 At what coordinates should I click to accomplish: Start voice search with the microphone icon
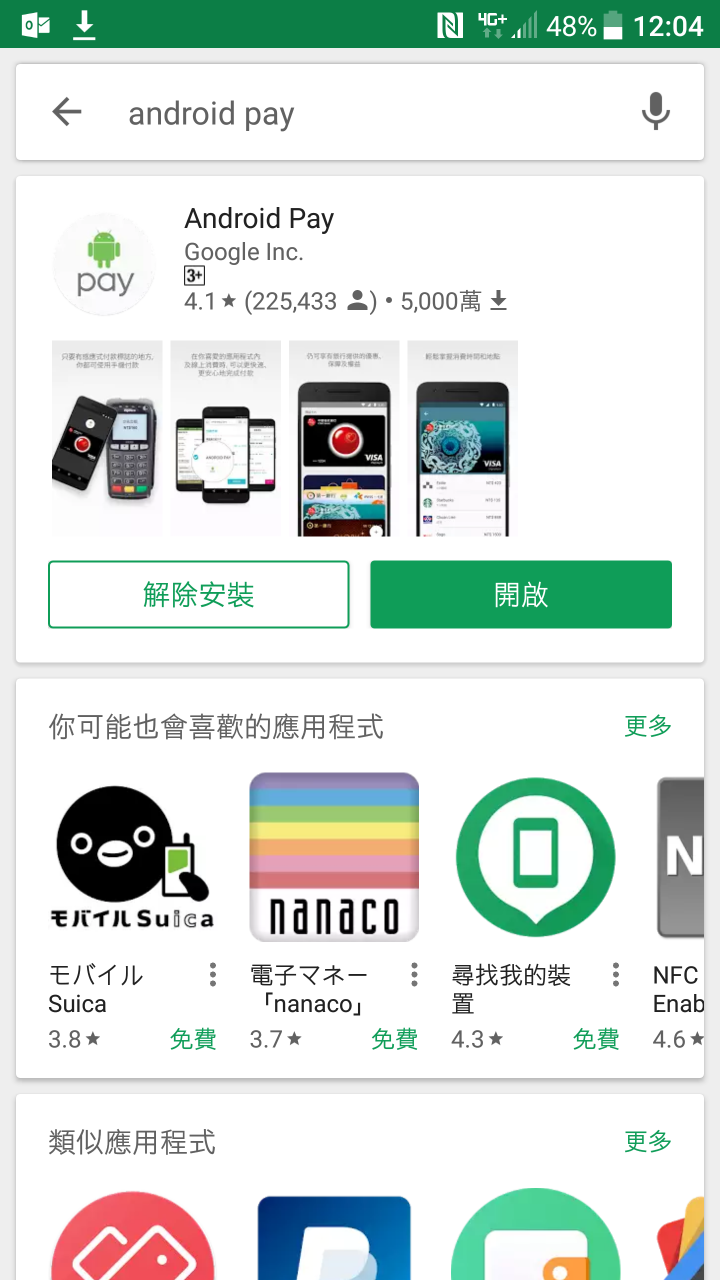[655, 112]
